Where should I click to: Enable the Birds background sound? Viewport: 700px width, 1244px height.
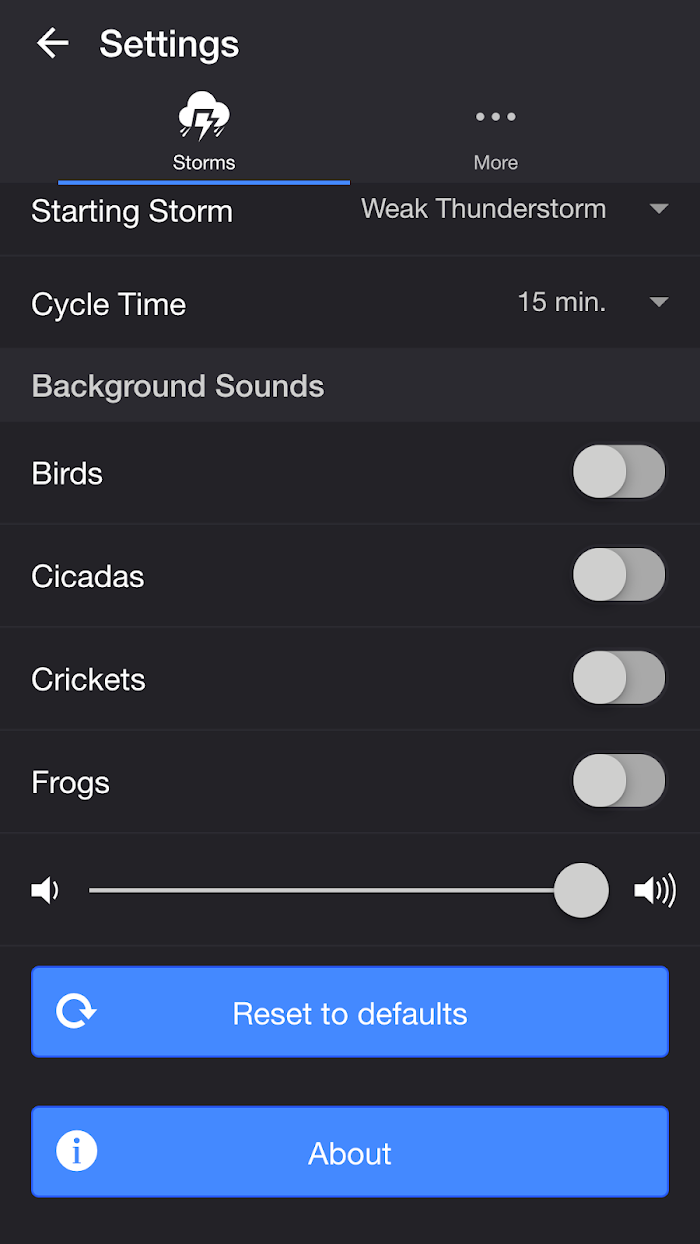(619, 472)
